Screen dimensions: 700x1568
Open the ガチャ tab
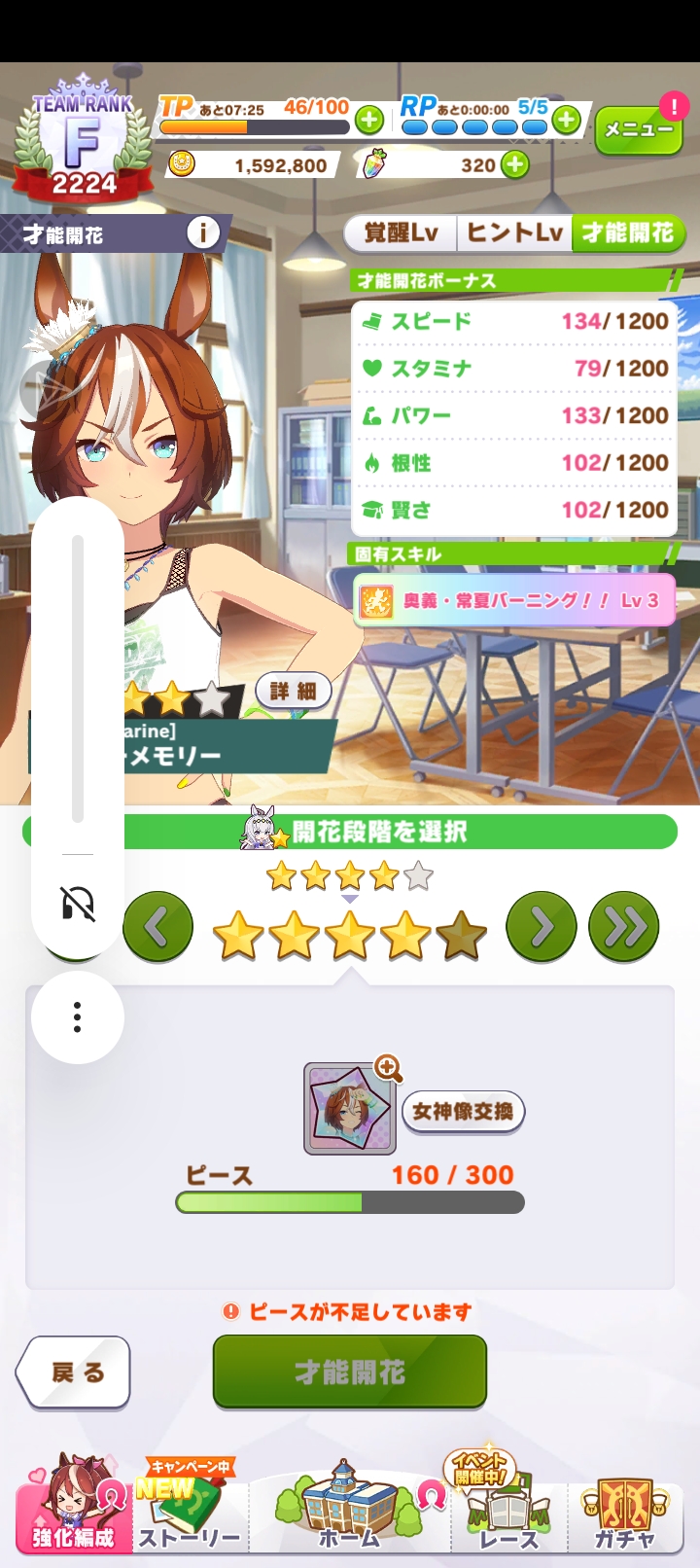[x=624, y=1513]
